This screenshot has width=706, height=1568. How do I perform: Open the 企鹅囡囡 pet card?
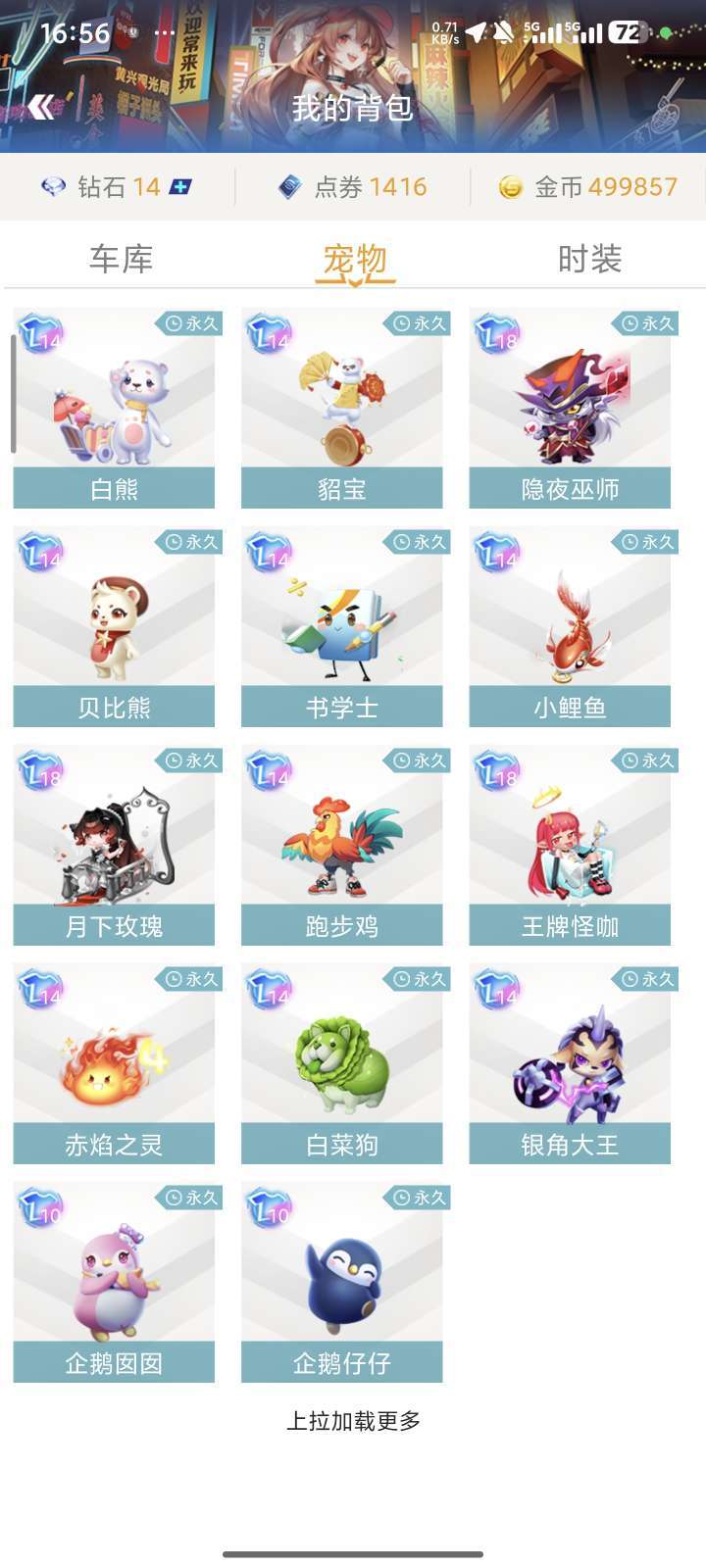tap(114, 1283)
